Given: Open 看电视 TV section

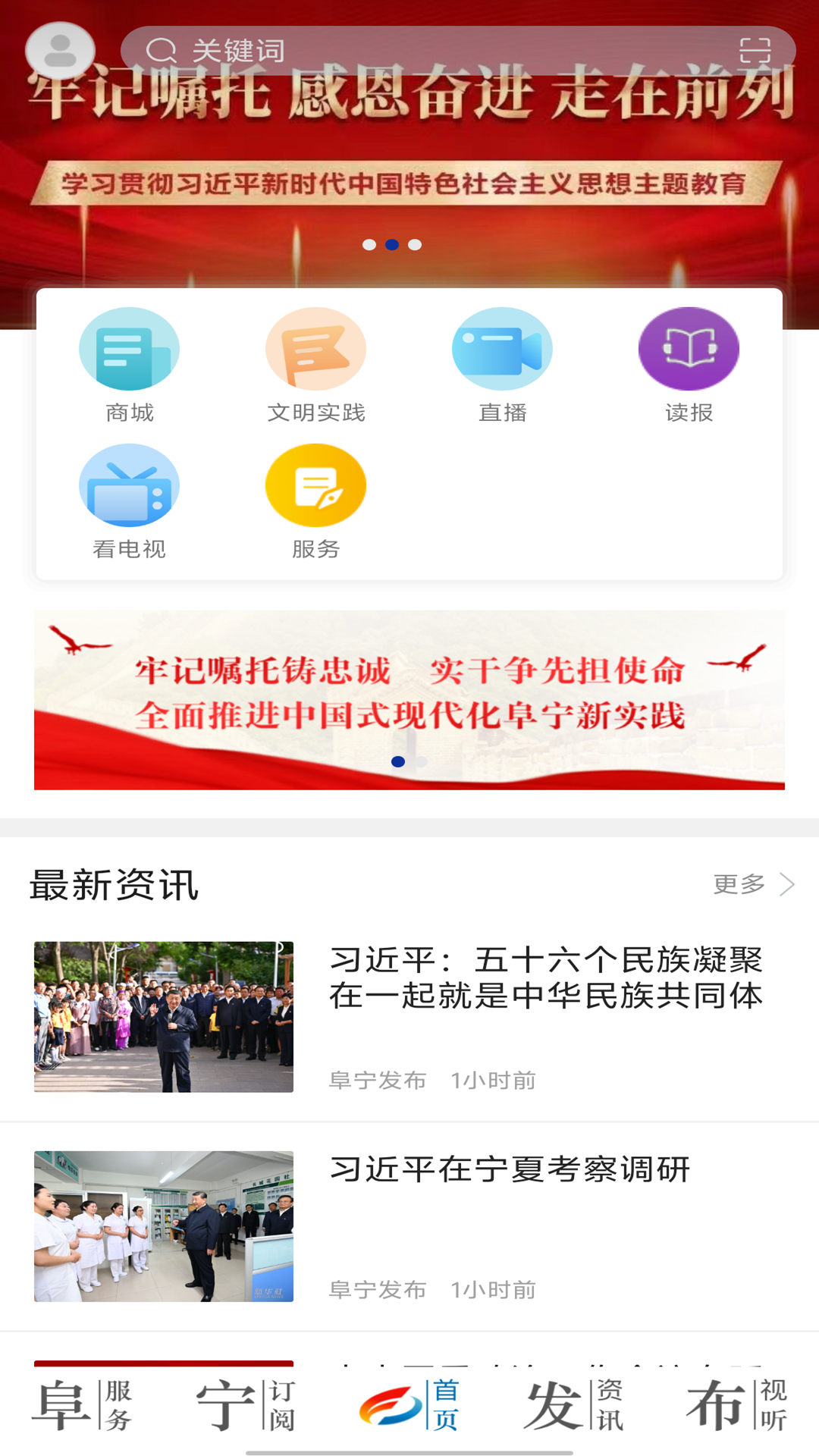Looking at the screenshot, I should coord(130,502).
